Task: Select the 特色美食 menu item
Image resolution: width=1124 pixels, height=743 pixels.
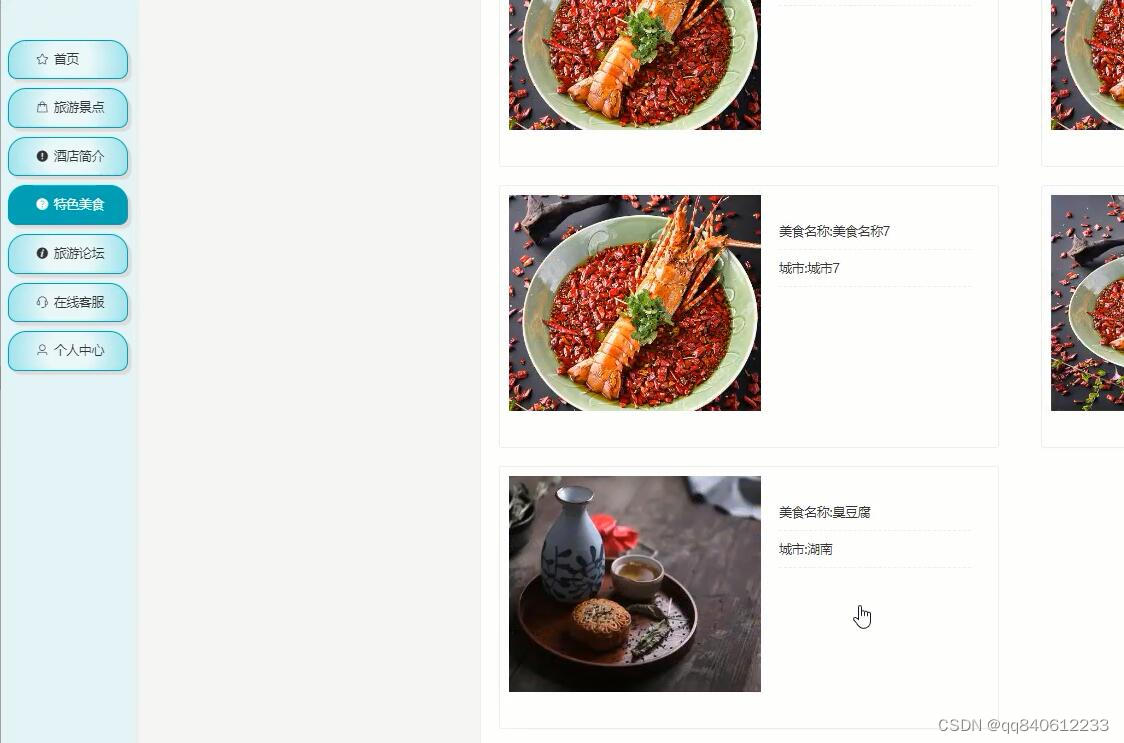Action: 68,205
